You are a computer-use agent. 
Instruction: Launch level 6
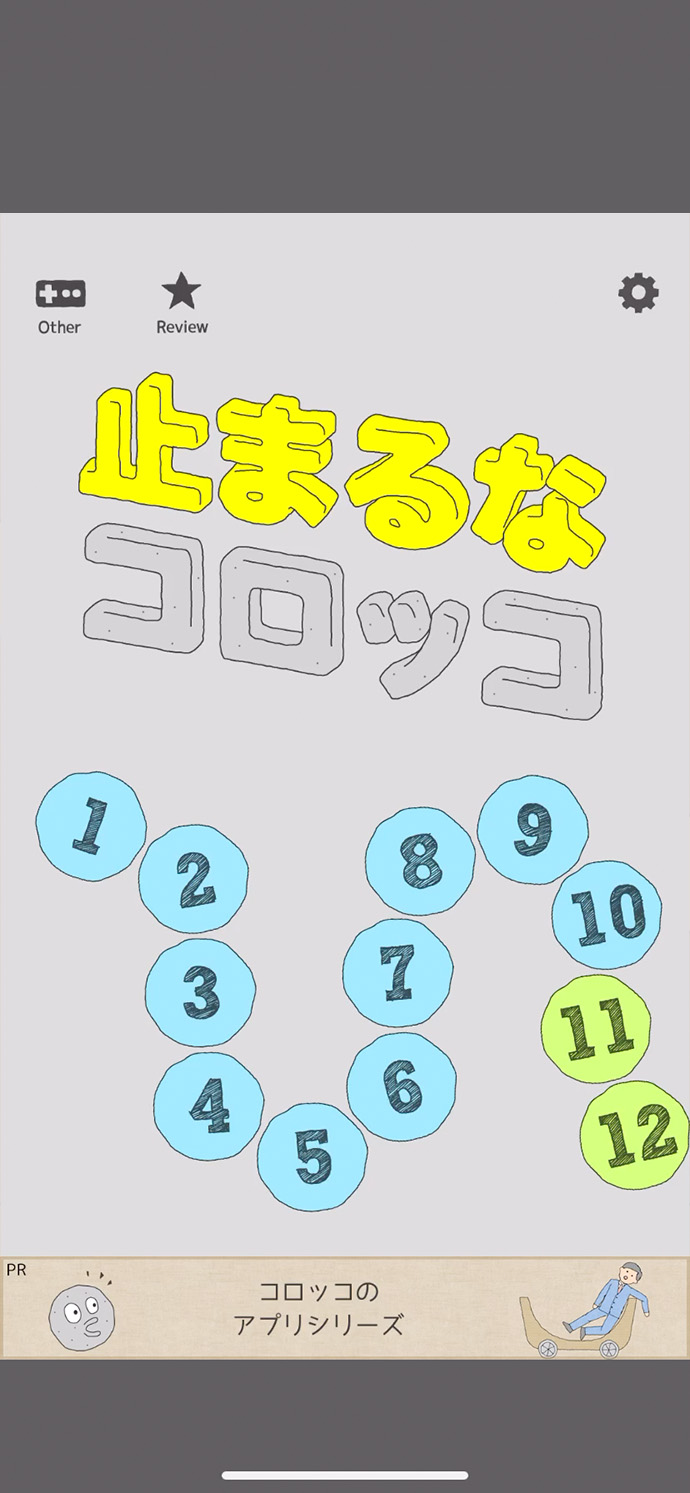click(x=402, y=1086)
